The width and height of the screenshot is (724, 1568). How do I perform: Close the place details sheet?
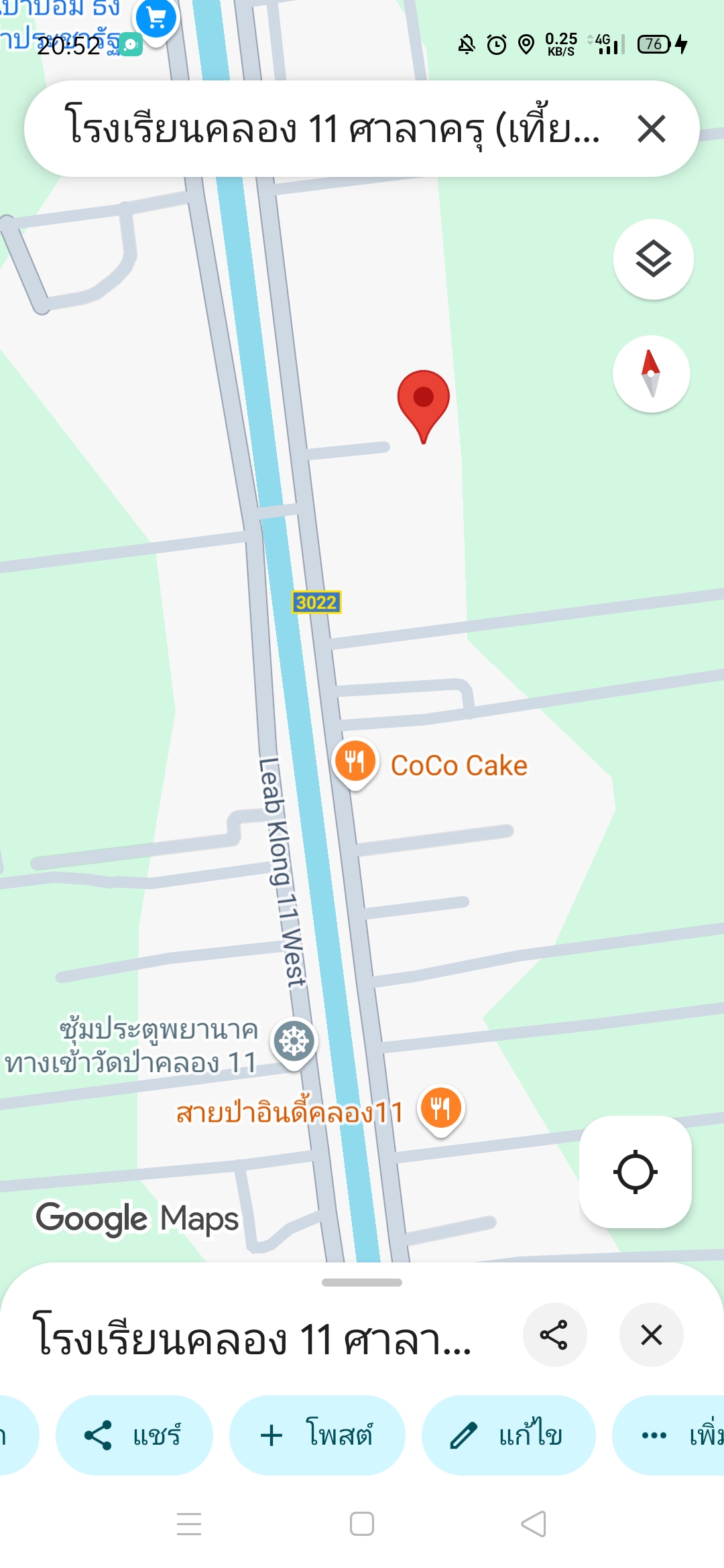651,1335
